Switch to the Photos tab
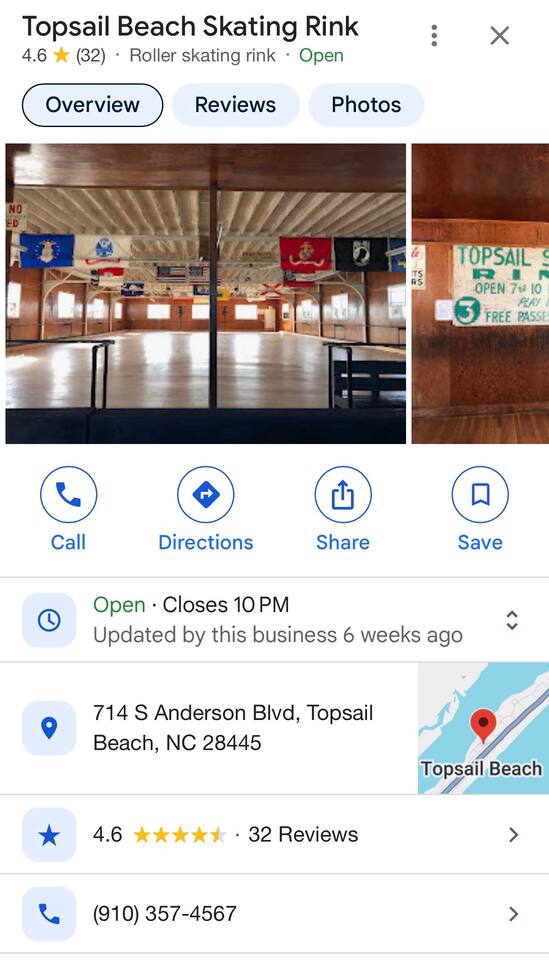 click(366, 105)
